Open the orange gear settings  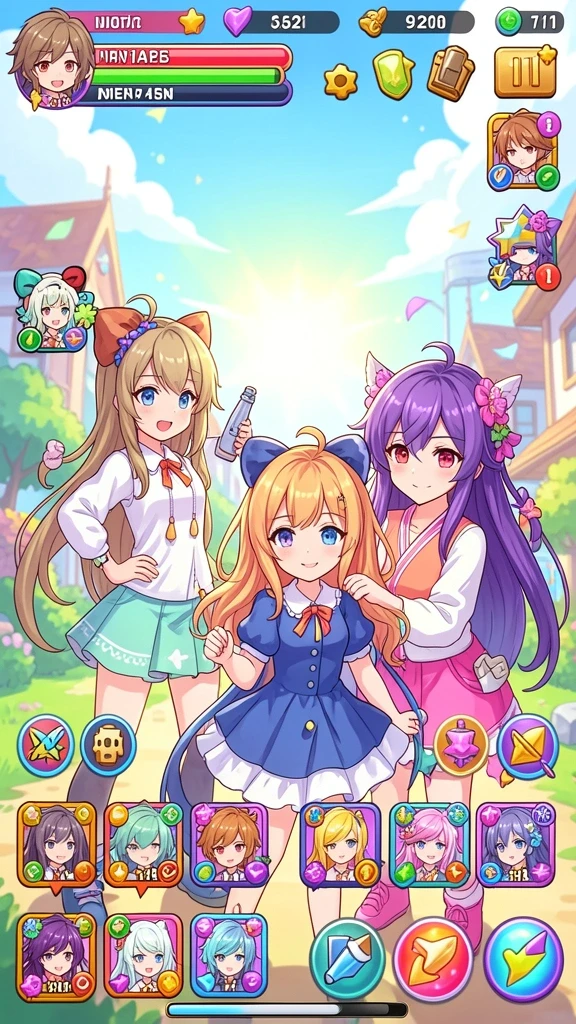(x=340, y=82)
